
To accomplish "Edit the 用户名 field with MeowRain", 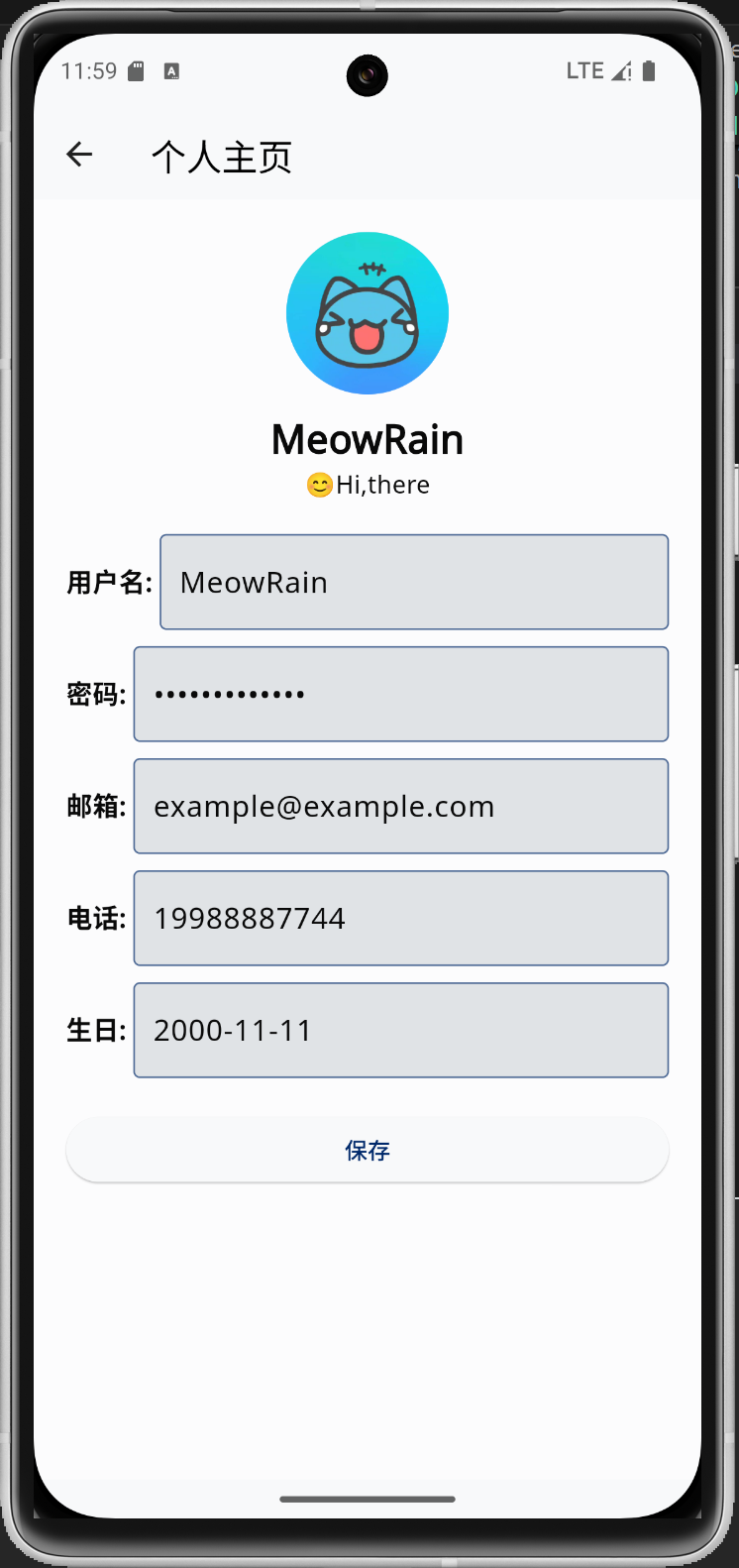I will (414, 583).
